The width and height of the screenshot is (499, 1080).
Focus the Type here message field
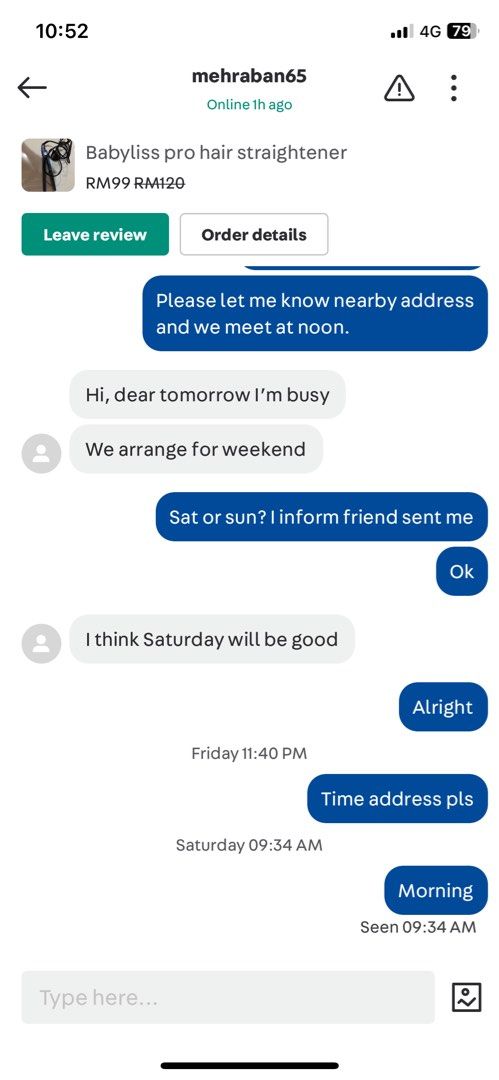228,997
